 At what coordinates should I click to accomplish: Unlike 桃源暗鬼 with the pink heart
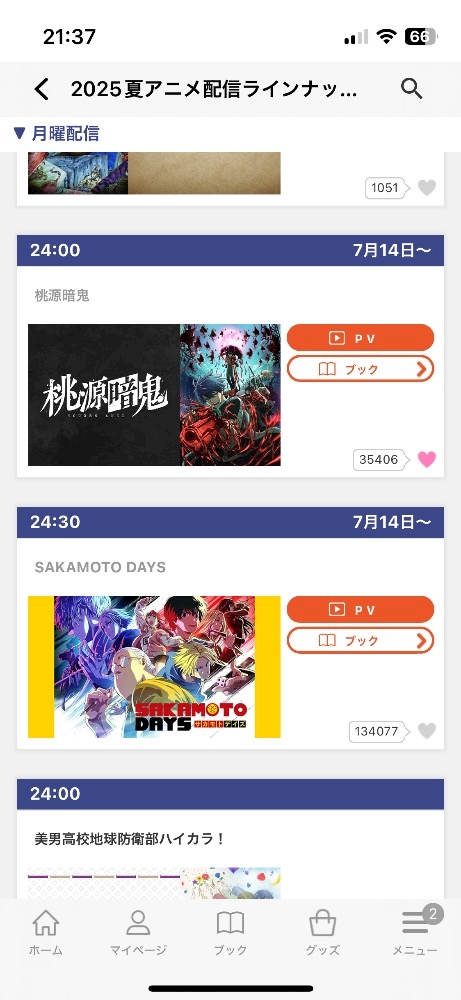427,459
